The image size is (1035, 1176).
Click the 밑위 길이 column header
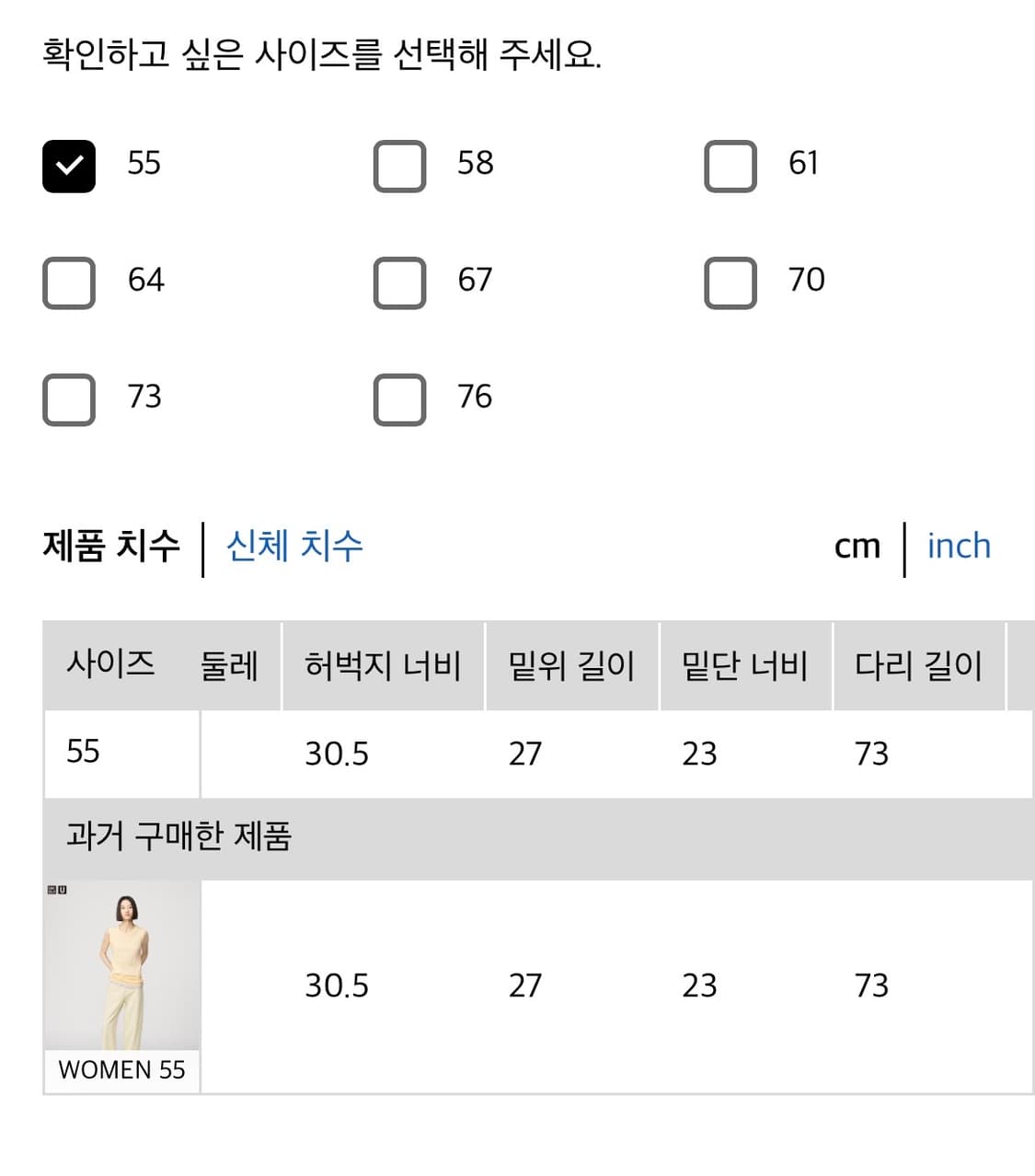[x=572, y=665]
